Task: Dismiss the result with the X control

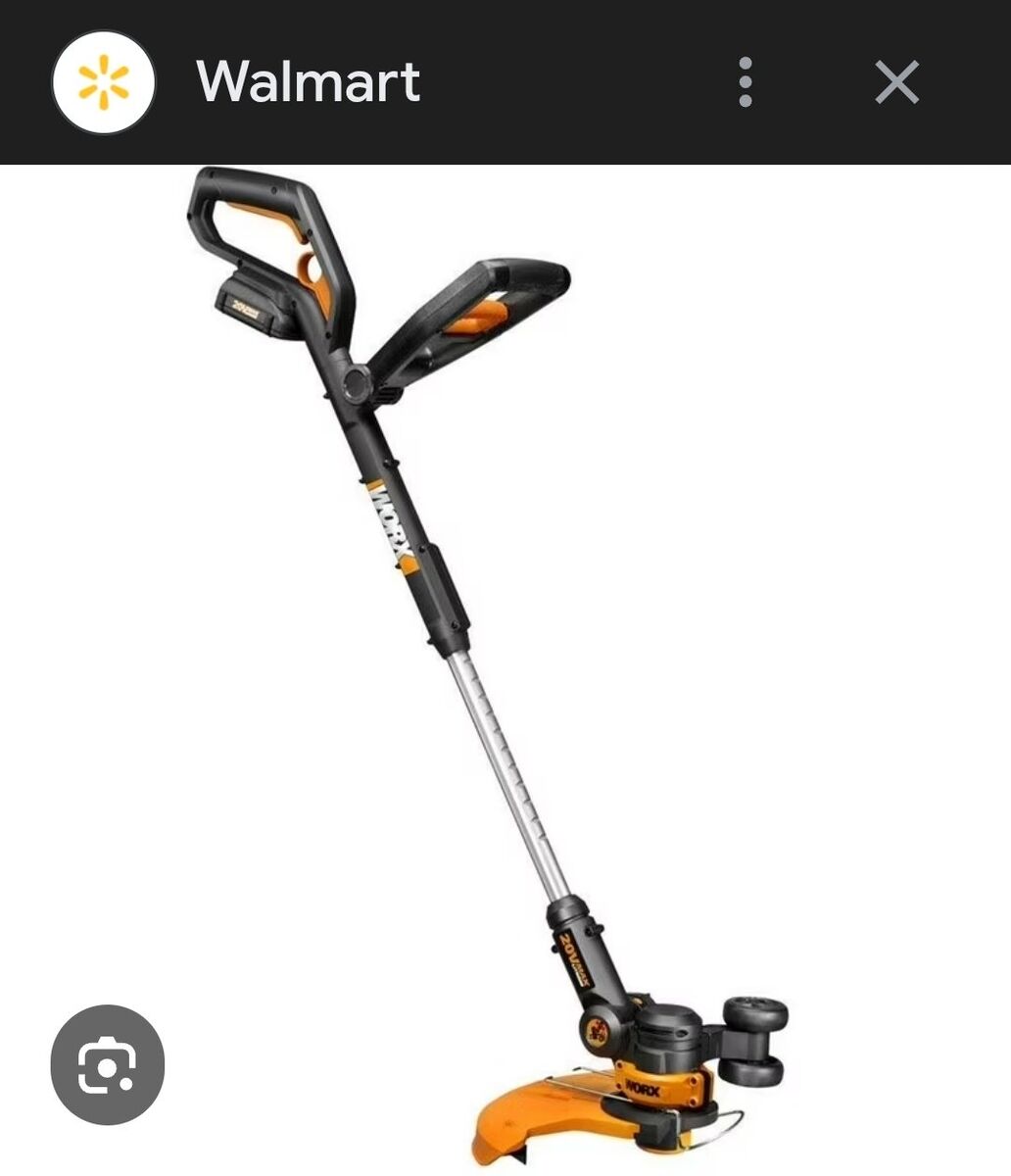Action: [x=897, y=84]
